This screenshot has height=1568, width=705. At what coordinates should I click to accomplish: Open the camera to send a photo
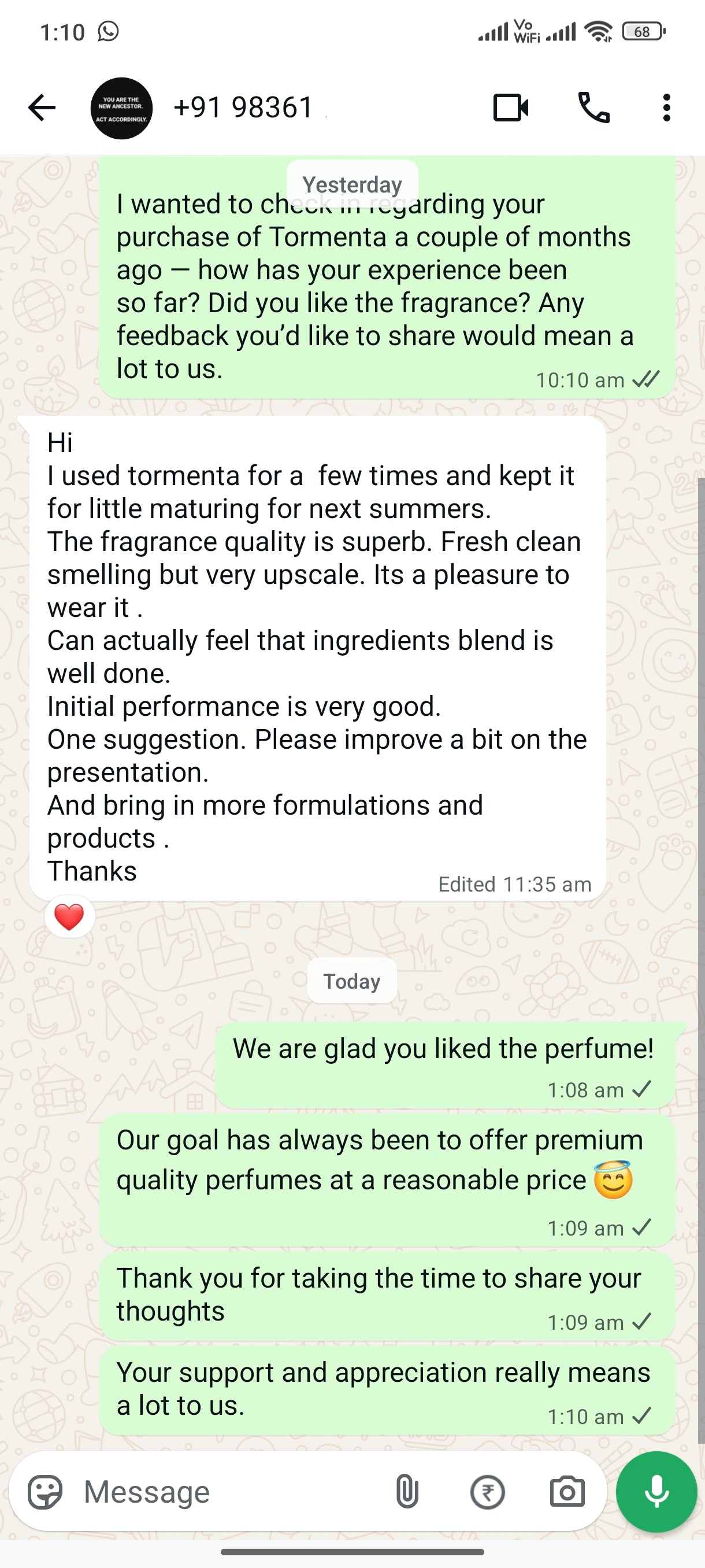click(567, 1492)
